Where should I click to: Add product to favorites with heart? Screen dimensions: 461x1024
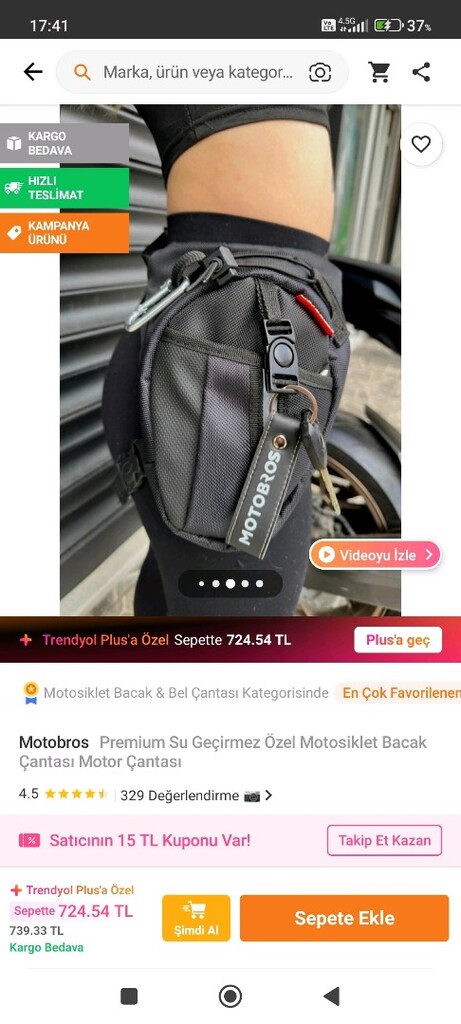coord(421,144)
